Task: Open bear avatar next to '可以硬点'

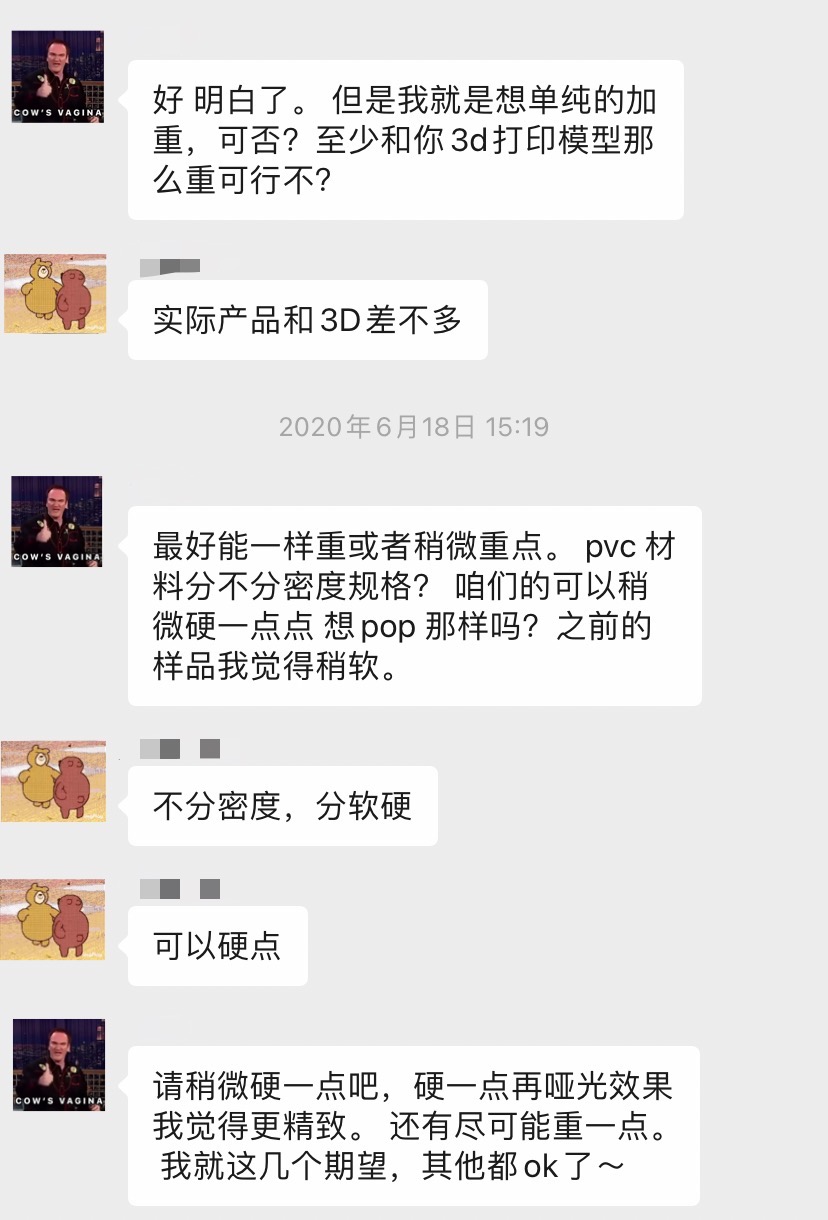Action: (53, 919)
